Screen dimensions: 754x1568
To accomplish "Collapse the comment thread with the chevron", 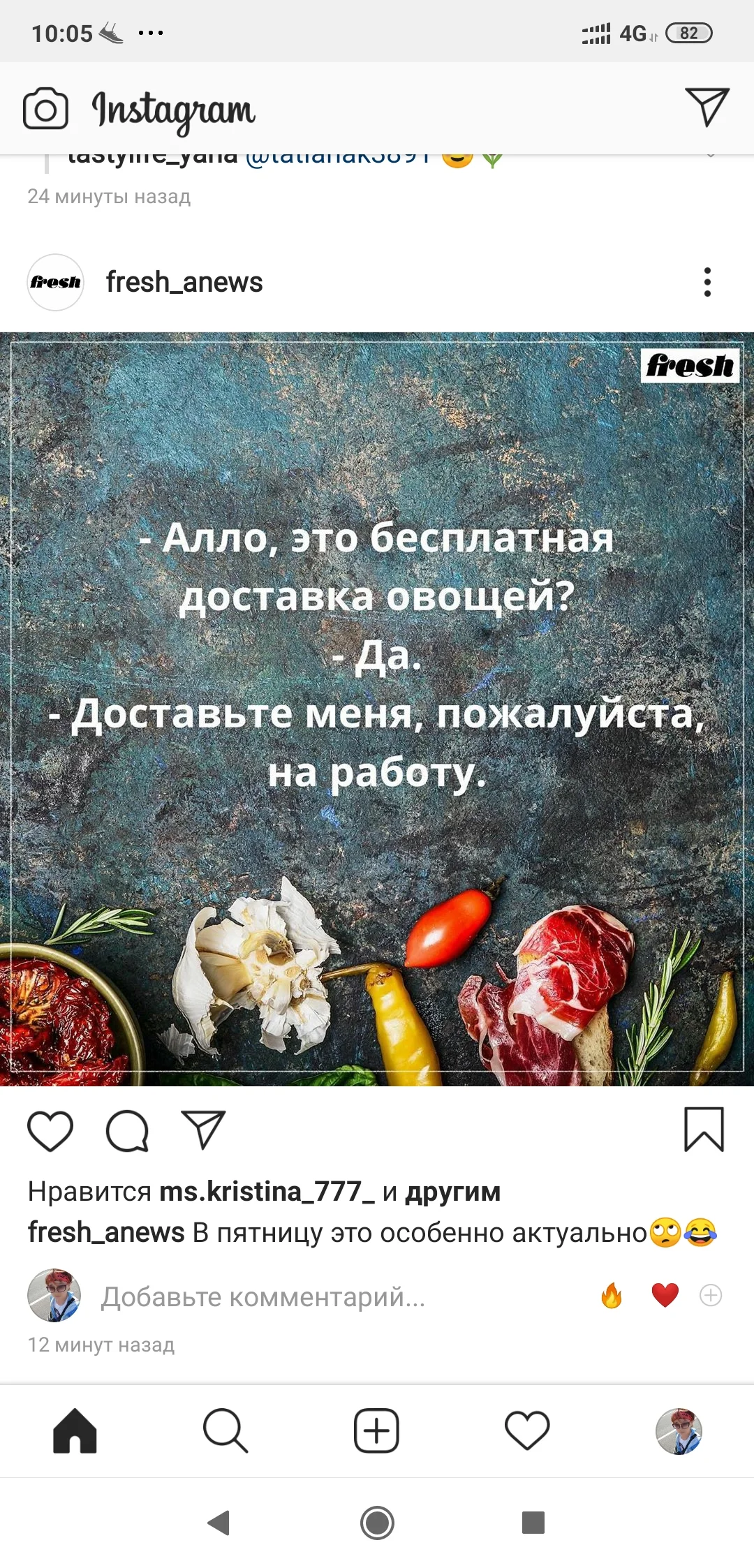I will tap(711, 156).
